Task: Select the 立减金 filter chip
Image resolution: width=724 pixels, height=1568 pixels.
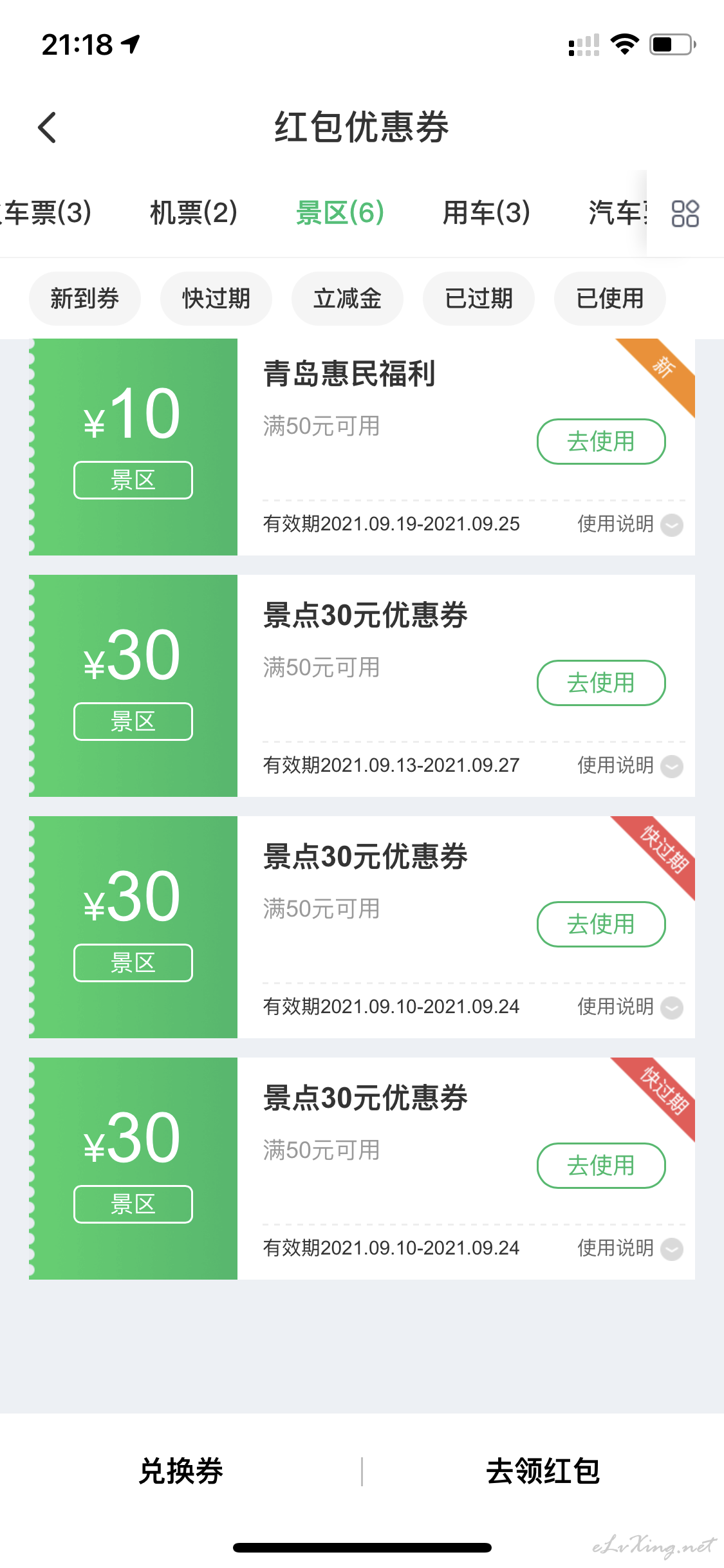Action: (x=348, y=299)
